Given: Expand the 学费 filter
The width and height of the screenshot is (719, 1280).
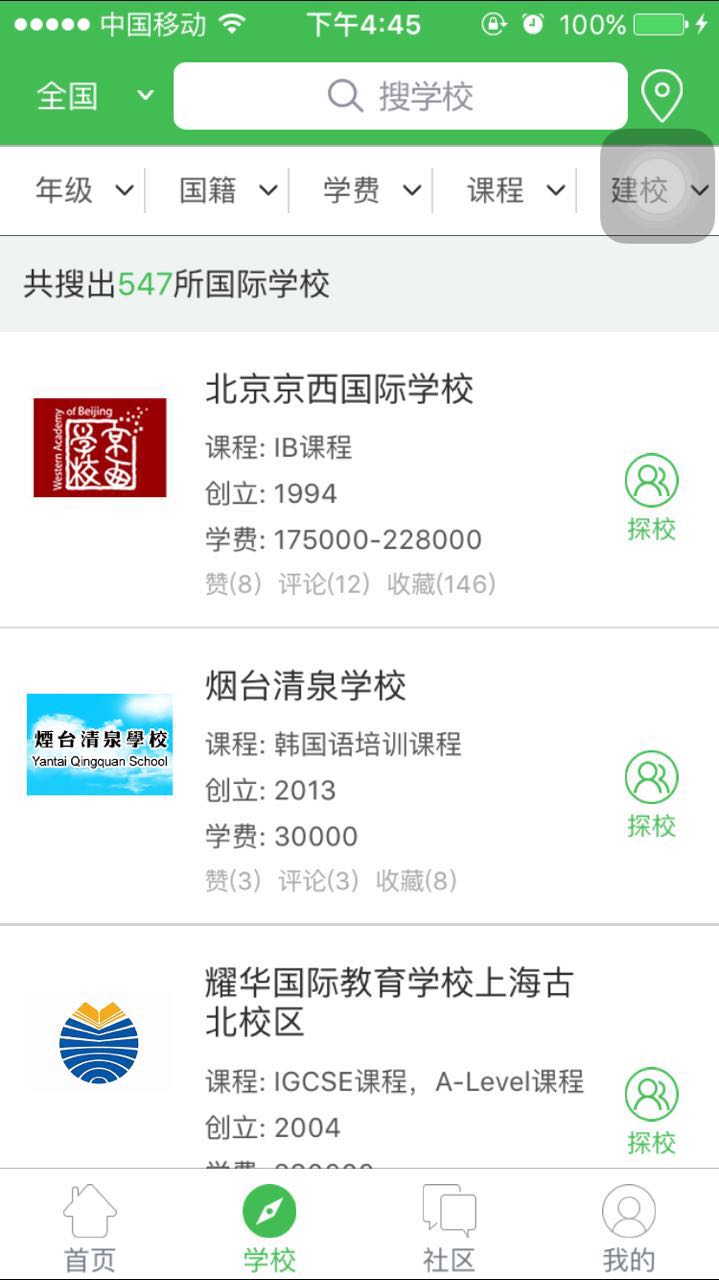Looking at the screenshot, I should point(372,190).
